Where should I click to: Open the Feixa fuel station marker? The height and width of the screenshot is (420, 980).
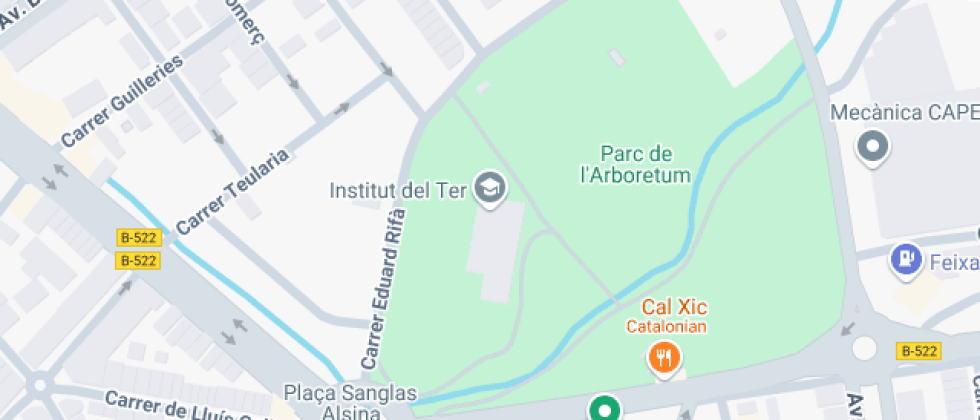[905, 259]
